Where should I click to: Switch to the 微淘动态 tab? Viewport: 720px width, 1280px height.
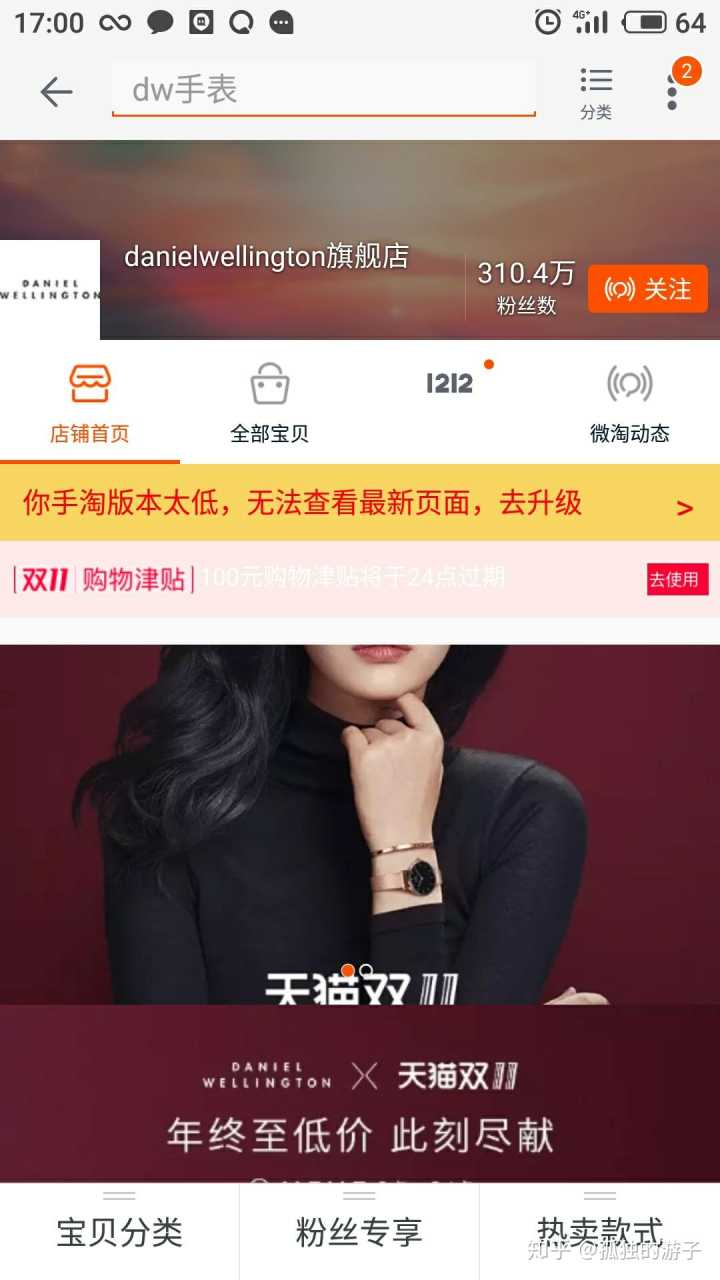coord(630,405)
